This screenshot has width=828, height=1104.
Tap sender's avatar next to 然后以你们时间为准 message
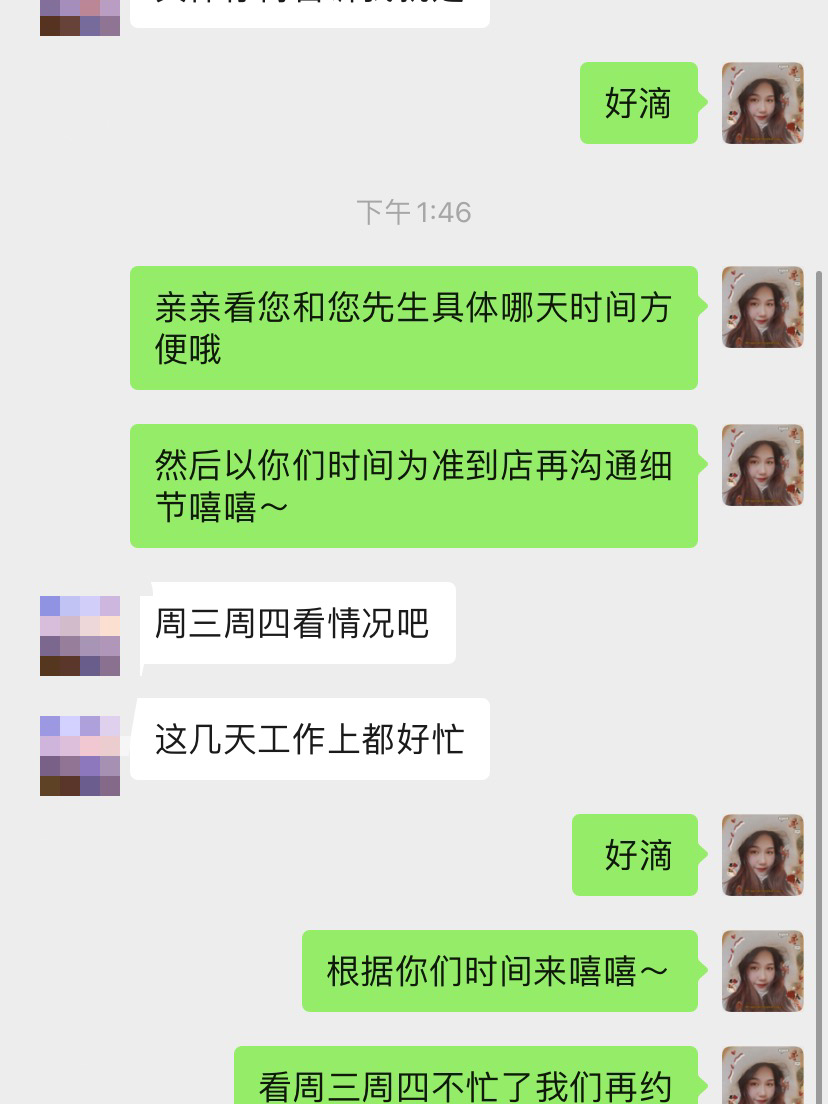pyautogui.click(x=762, y=465)
